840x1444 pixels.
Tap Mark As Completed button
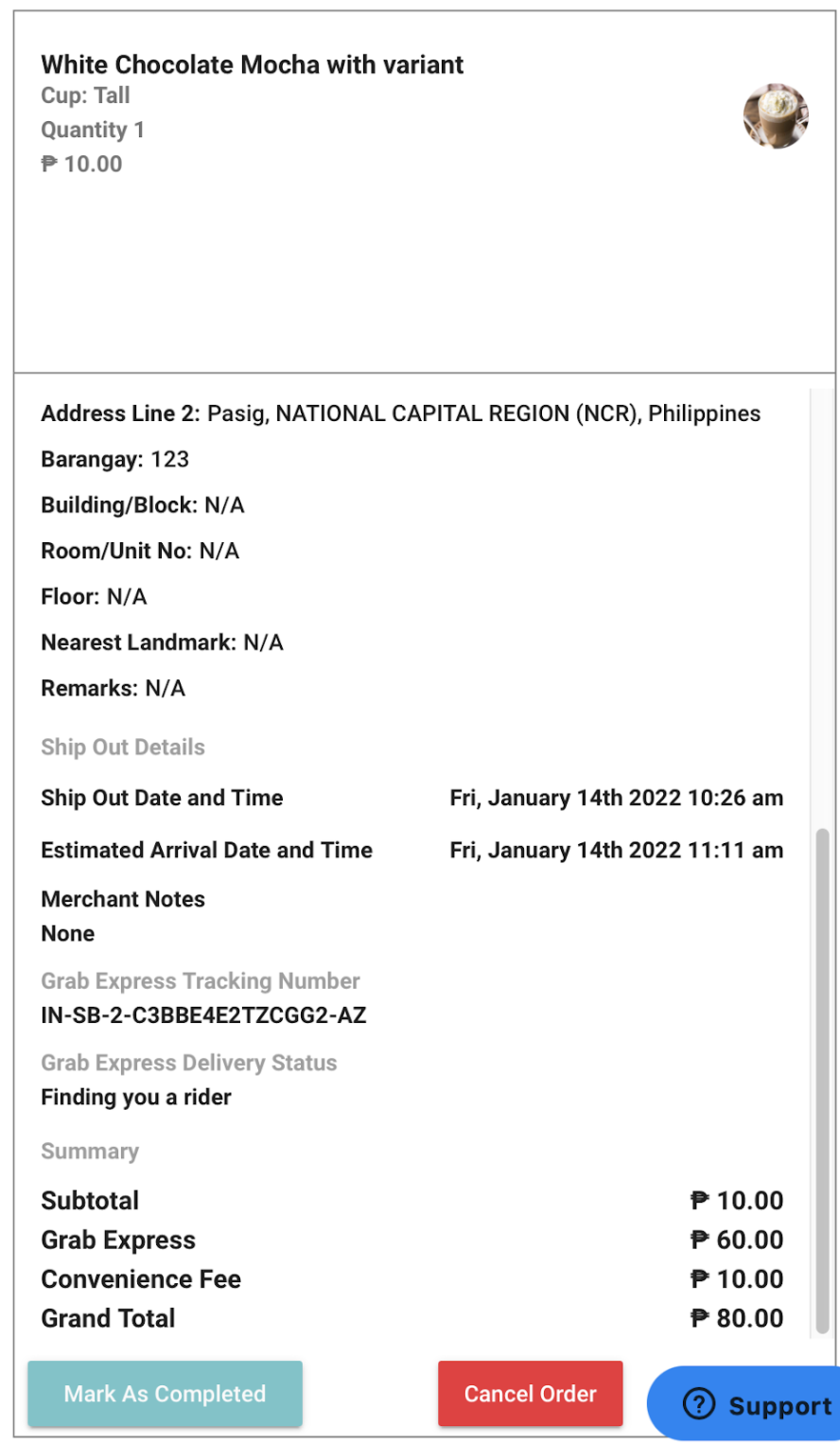pyautogui.click(x=165, y=1393)
